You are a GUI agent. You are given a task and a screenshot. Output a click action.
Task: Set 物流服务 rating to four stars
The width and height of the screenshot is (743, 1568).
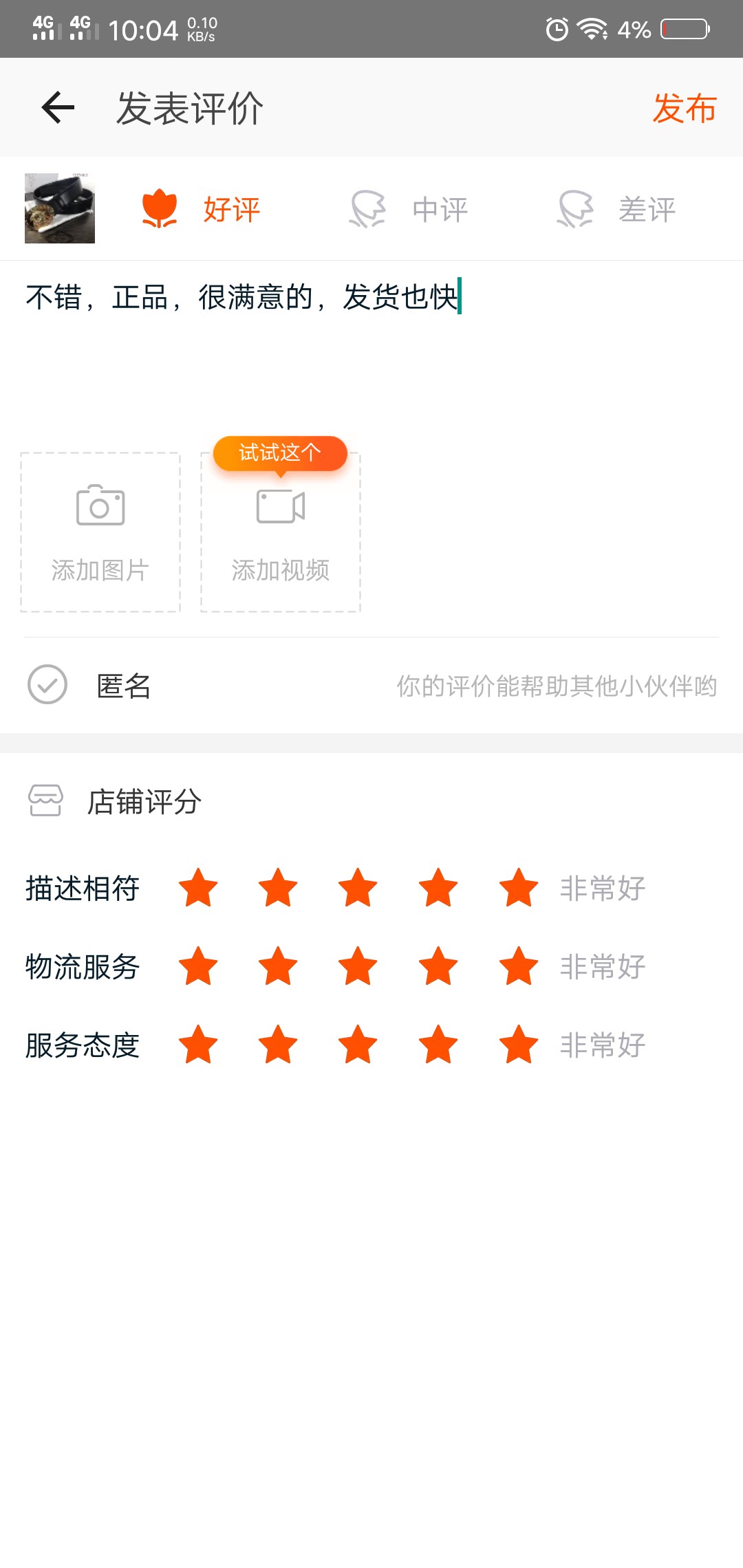point(438,966)
